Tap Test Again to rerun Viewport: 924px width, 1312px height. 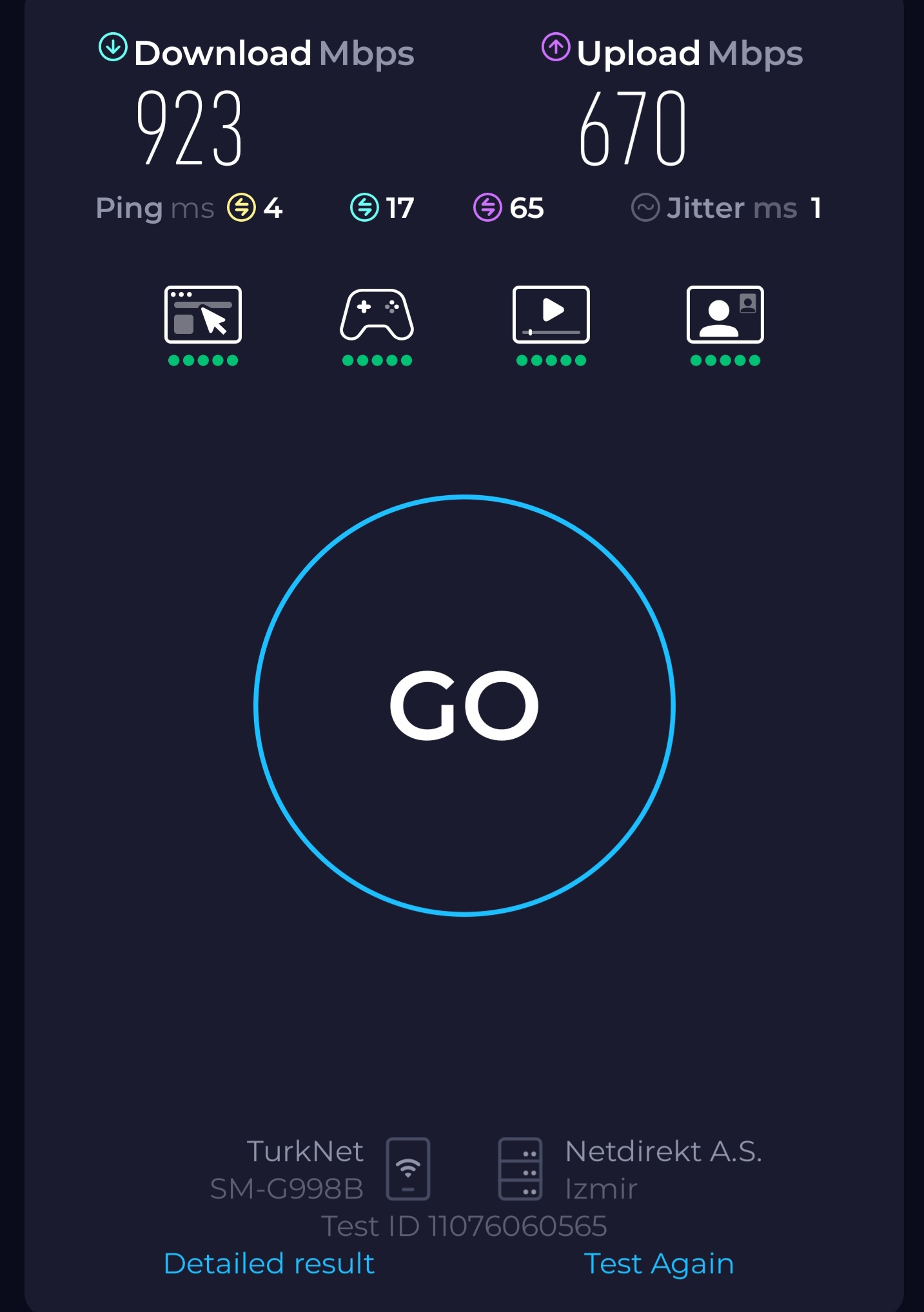[x=658, y=1263]
